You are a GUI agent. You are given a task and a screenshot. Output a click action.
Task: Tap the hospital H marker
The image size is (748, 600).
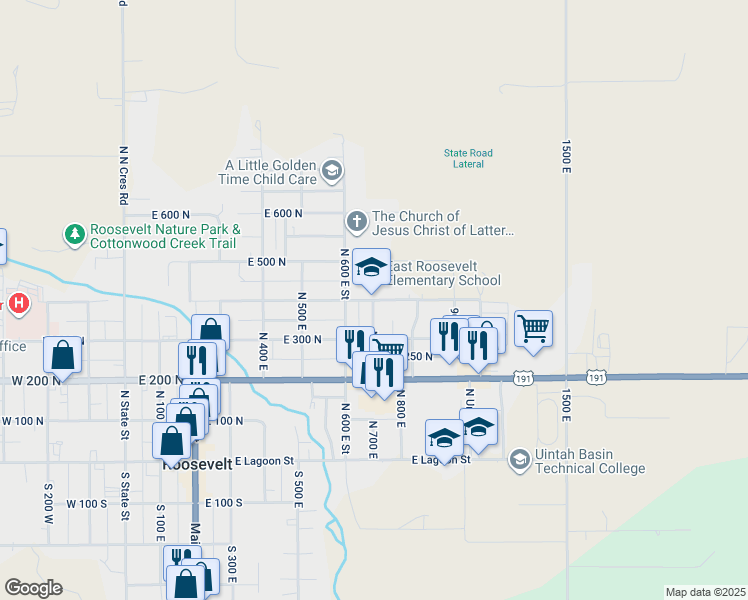[18, 303]
